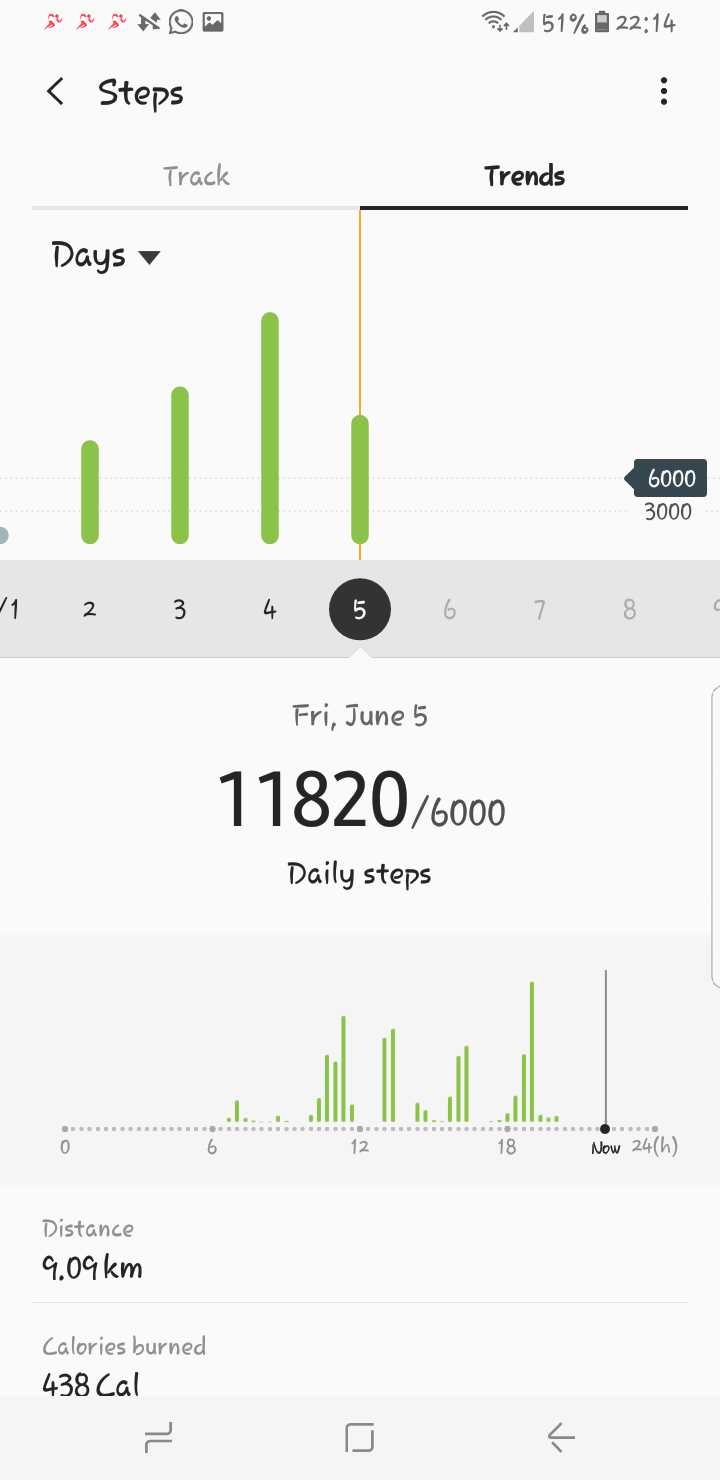The image size is (720, 1480).
Task: Select the Trends tab
Action: [x=524, y=177]
